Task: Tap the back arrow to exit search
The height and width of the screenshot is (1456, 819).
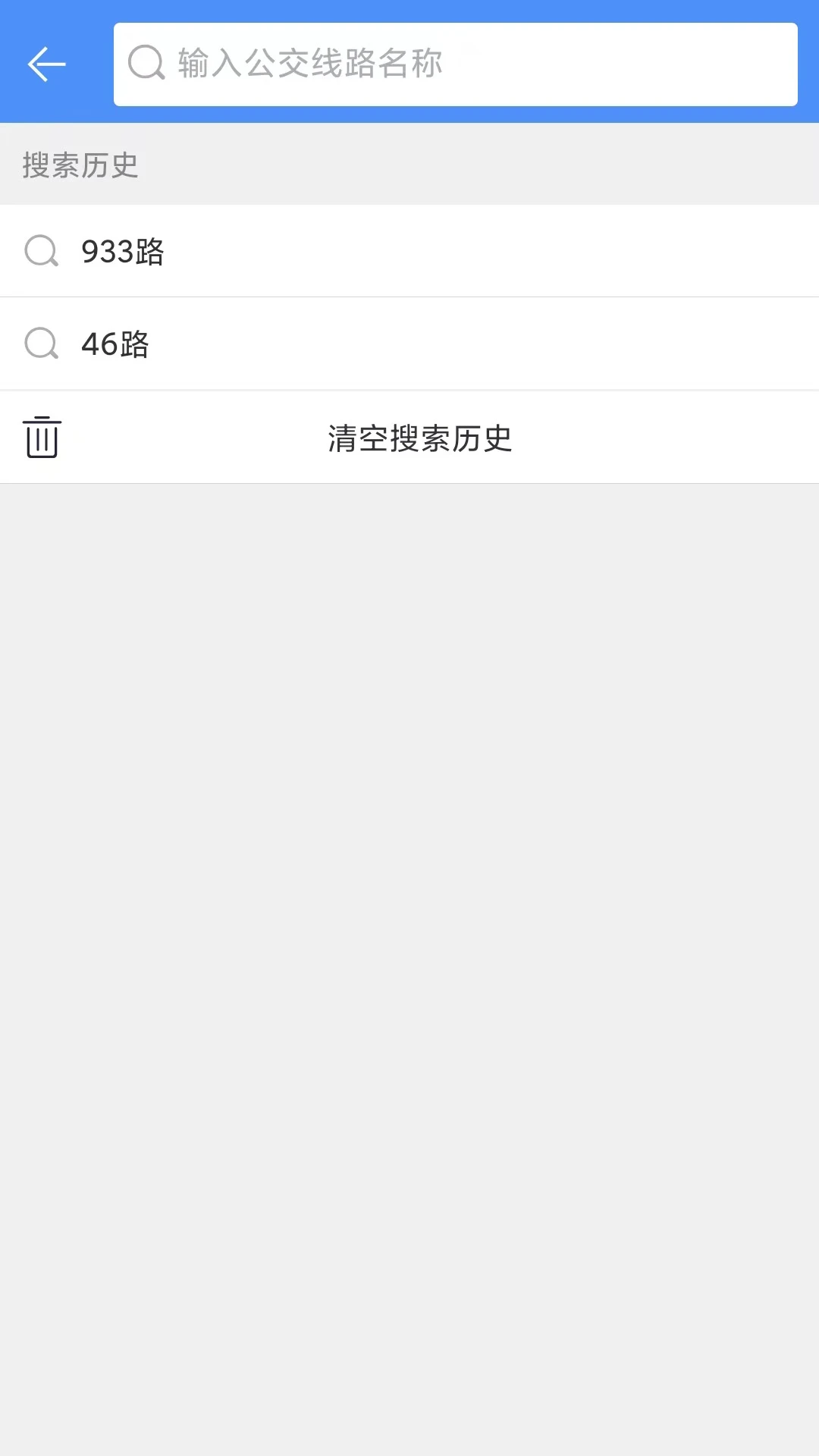Action: [47, 64]
